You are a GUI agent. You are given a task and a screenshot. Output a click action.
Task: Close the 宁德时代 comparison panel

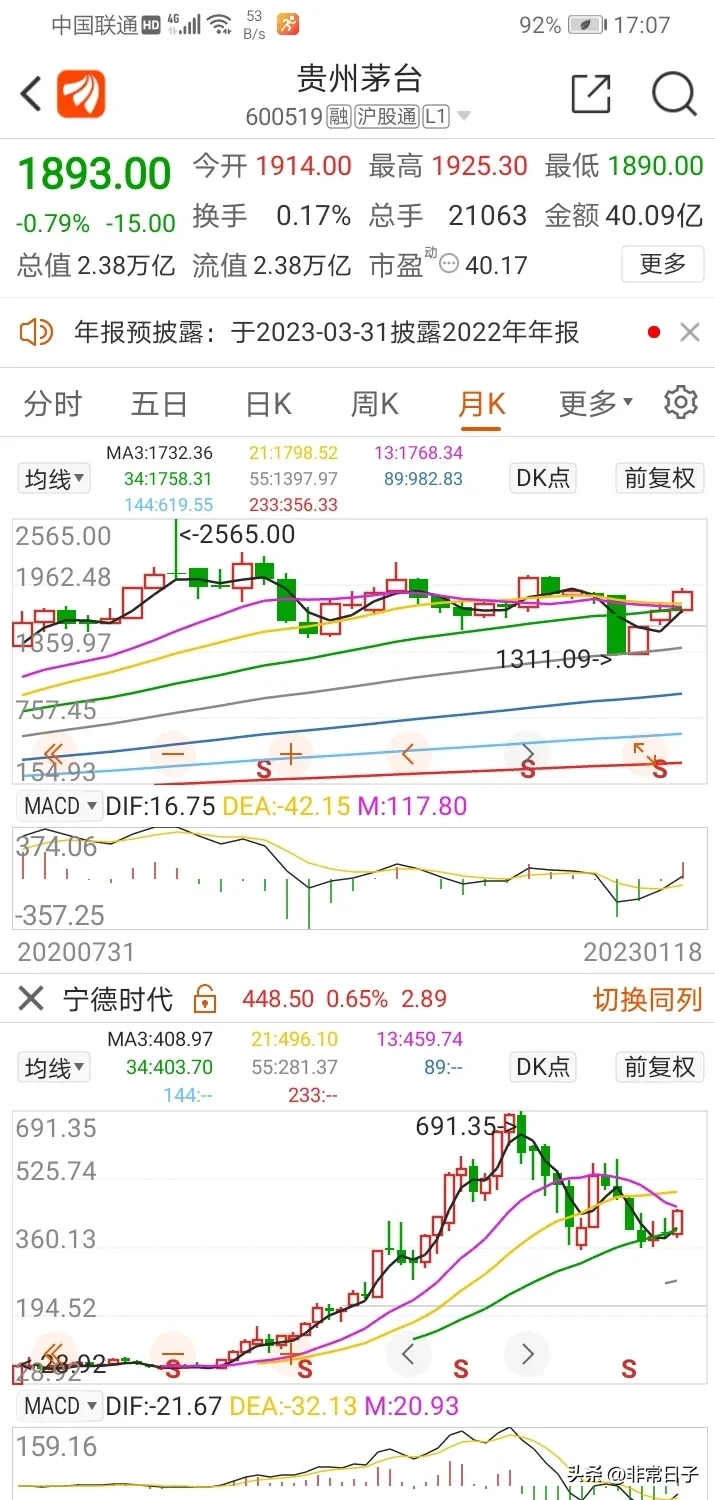[32, 998]
